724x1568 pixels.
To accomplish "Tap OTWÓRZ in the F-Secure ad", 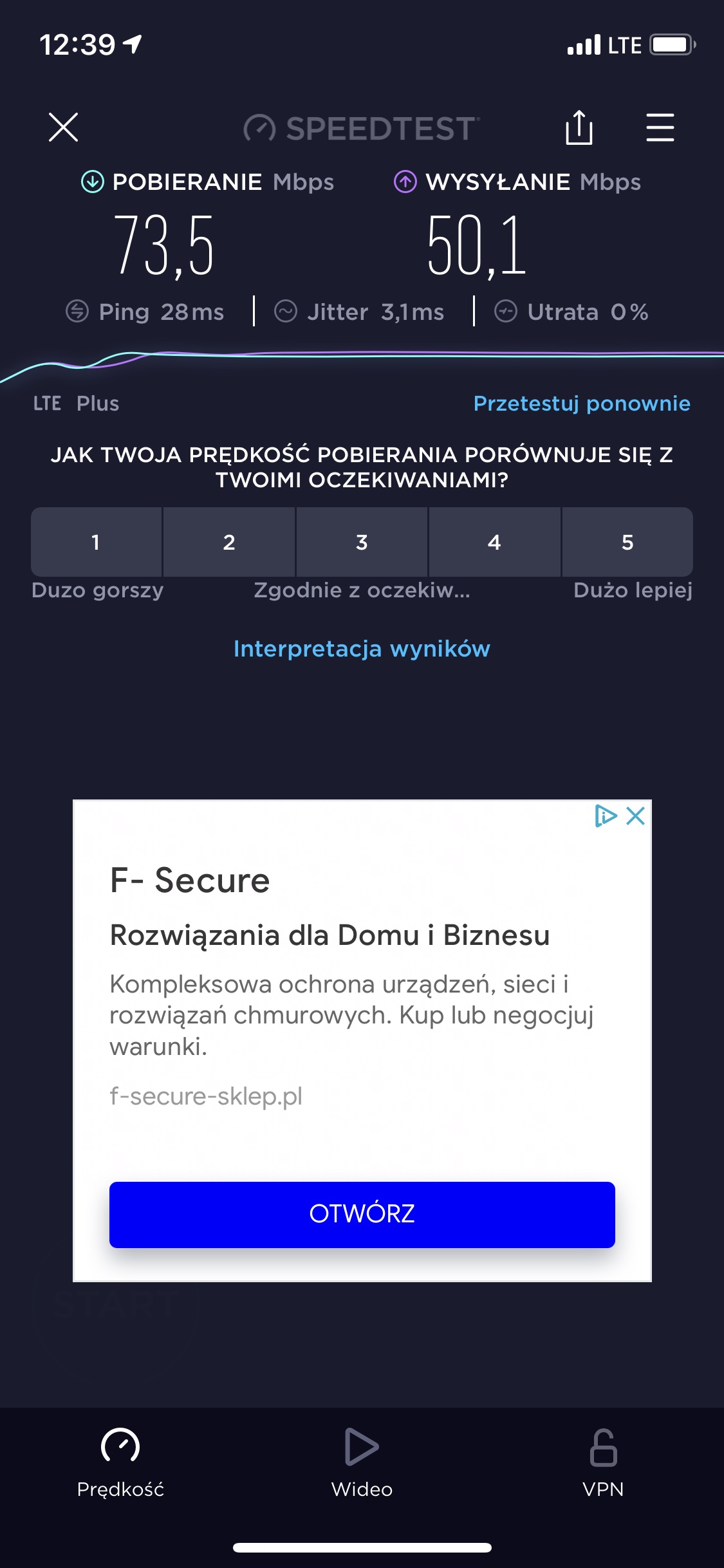I will (362, 1215).
